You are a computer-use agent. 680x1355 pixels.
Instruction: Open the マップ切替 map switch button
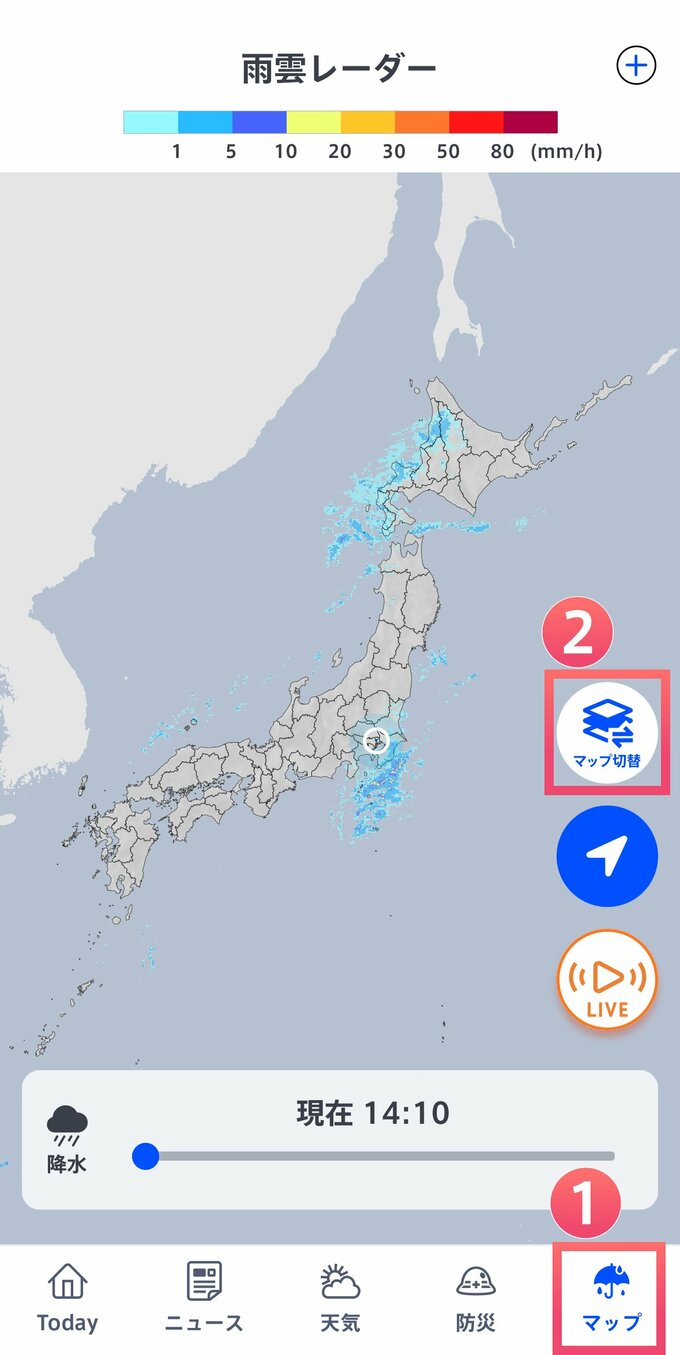[607, 733]
